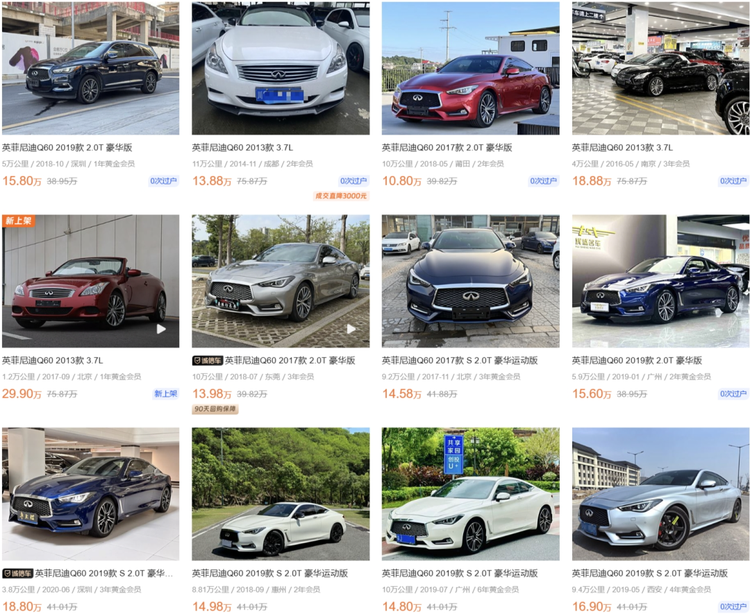Image resolution: width=750 pixels, height=614 pixels.
Task: Select the 16.90万 silver Q60 in 西安
Action: 660,494
